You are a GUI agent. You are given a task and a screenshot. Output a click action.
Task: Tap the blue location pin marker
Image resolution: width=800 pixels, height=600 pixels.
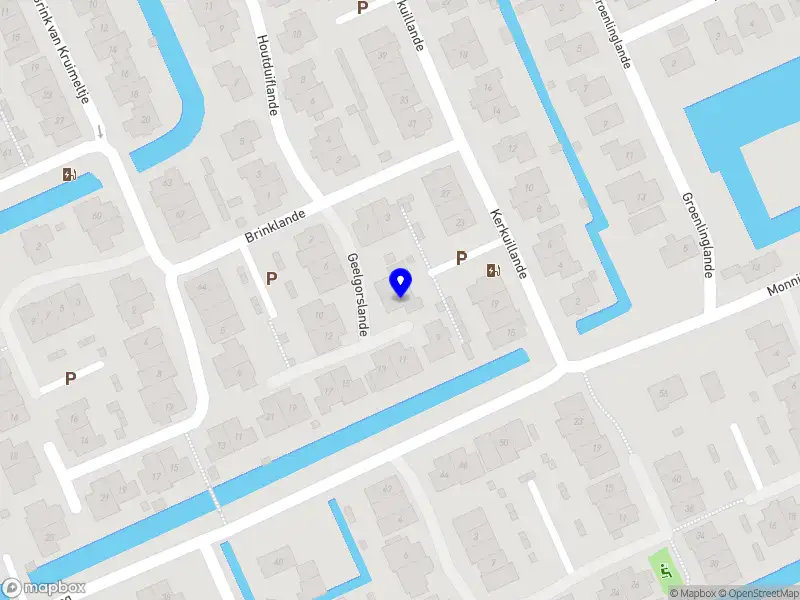click(x=401, y=282)
